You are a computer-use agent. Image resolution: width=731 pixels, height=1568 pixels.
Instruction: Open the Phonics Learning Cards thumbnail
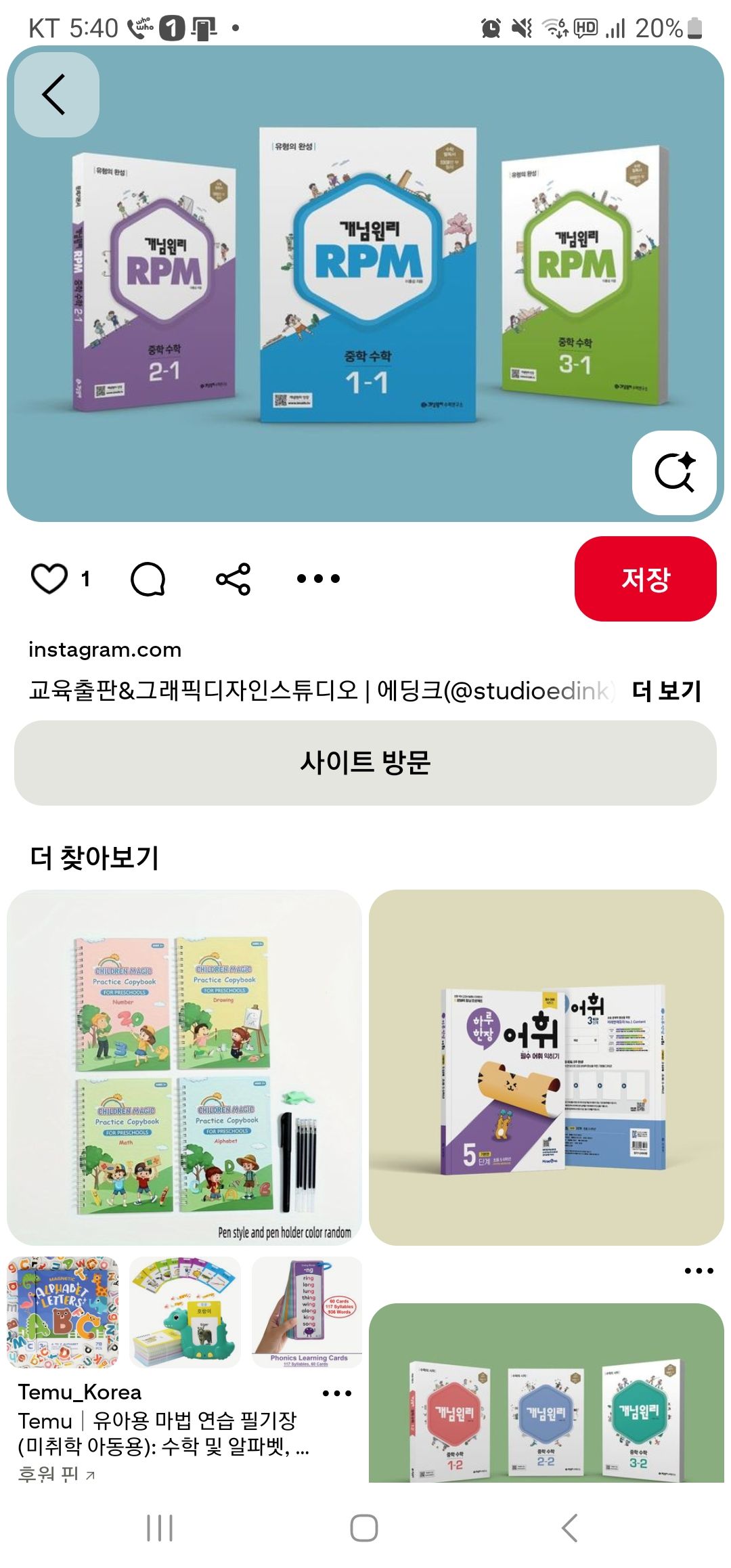point(307,1313)
